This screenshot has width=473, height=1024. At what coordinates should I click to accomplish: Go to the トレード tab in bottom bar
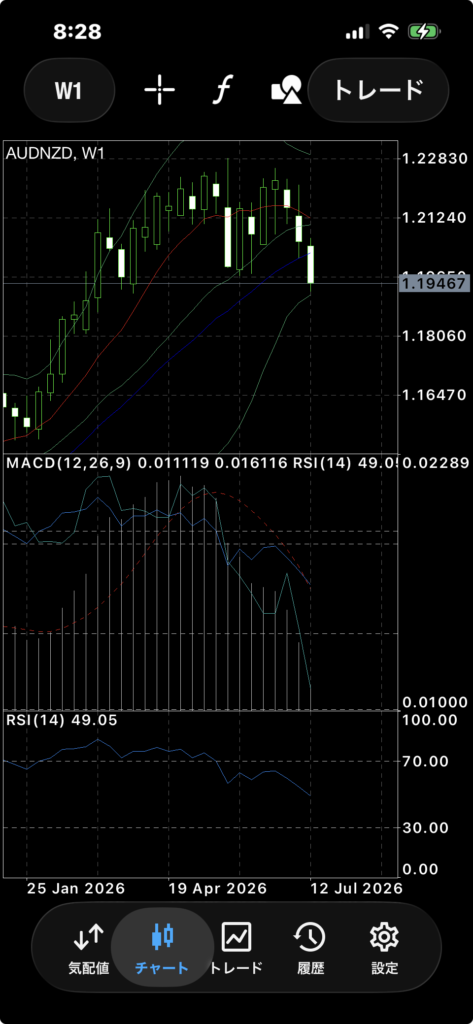236,948
